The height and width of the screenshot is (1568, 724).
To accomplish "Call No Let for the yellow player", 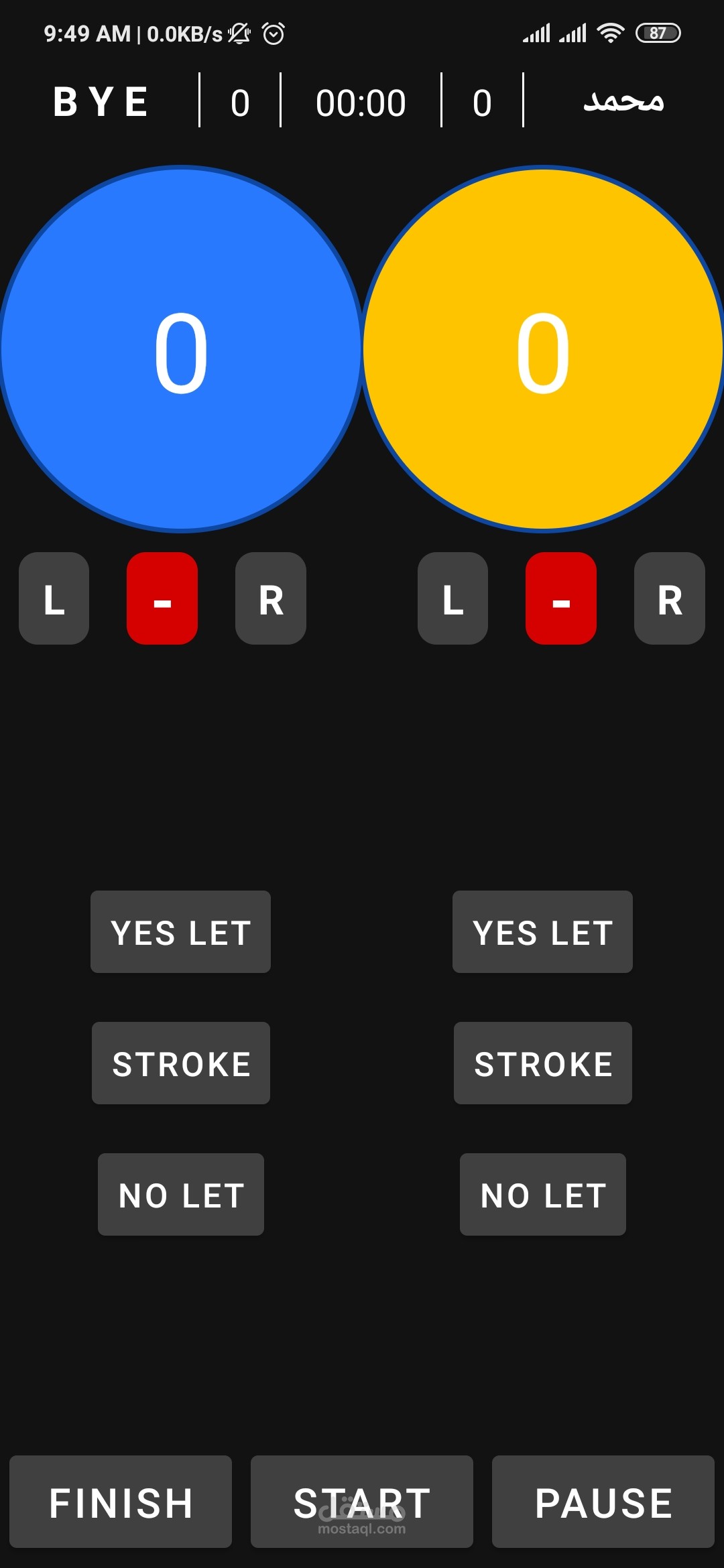I will click(543, 1195).
